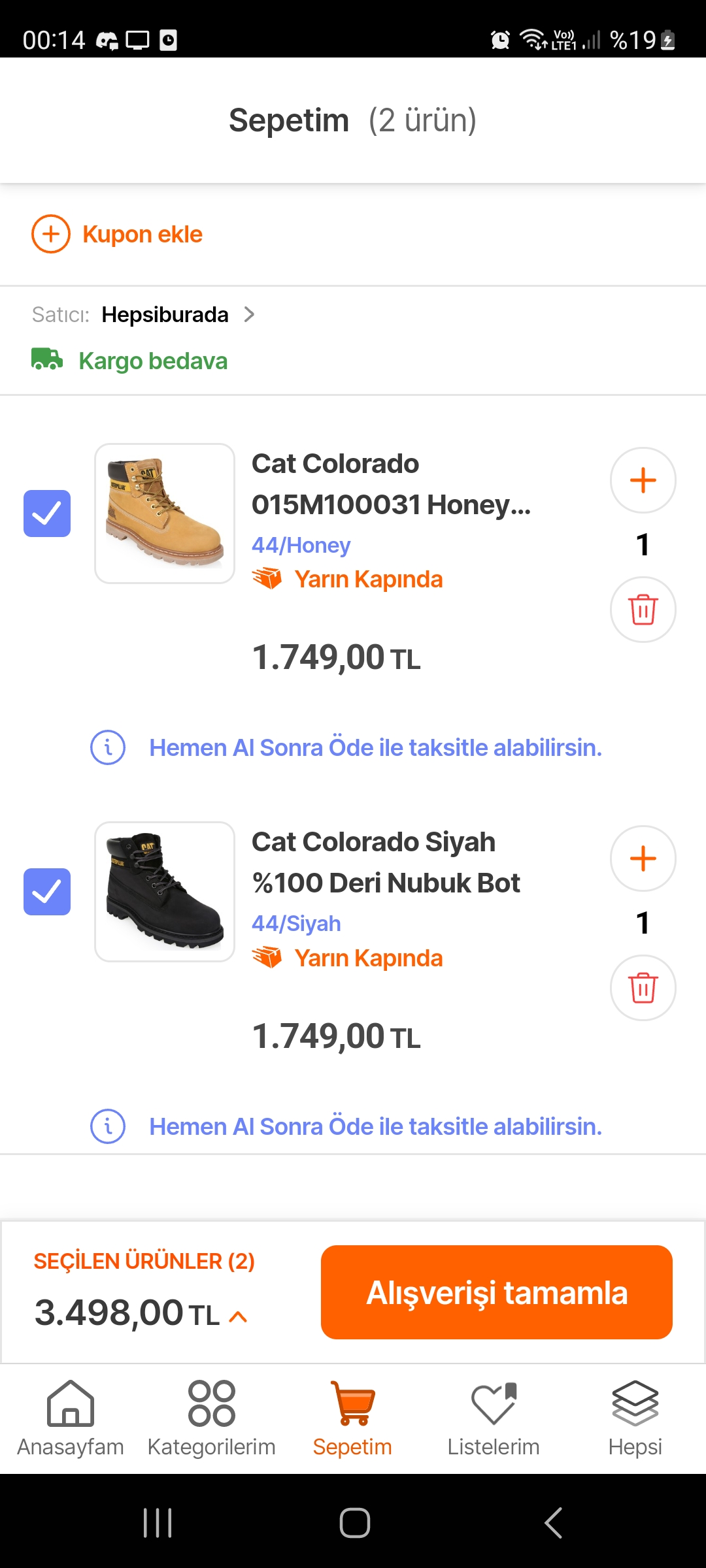Tap Alışverişi tamamla to check out

coord(496,1292)
